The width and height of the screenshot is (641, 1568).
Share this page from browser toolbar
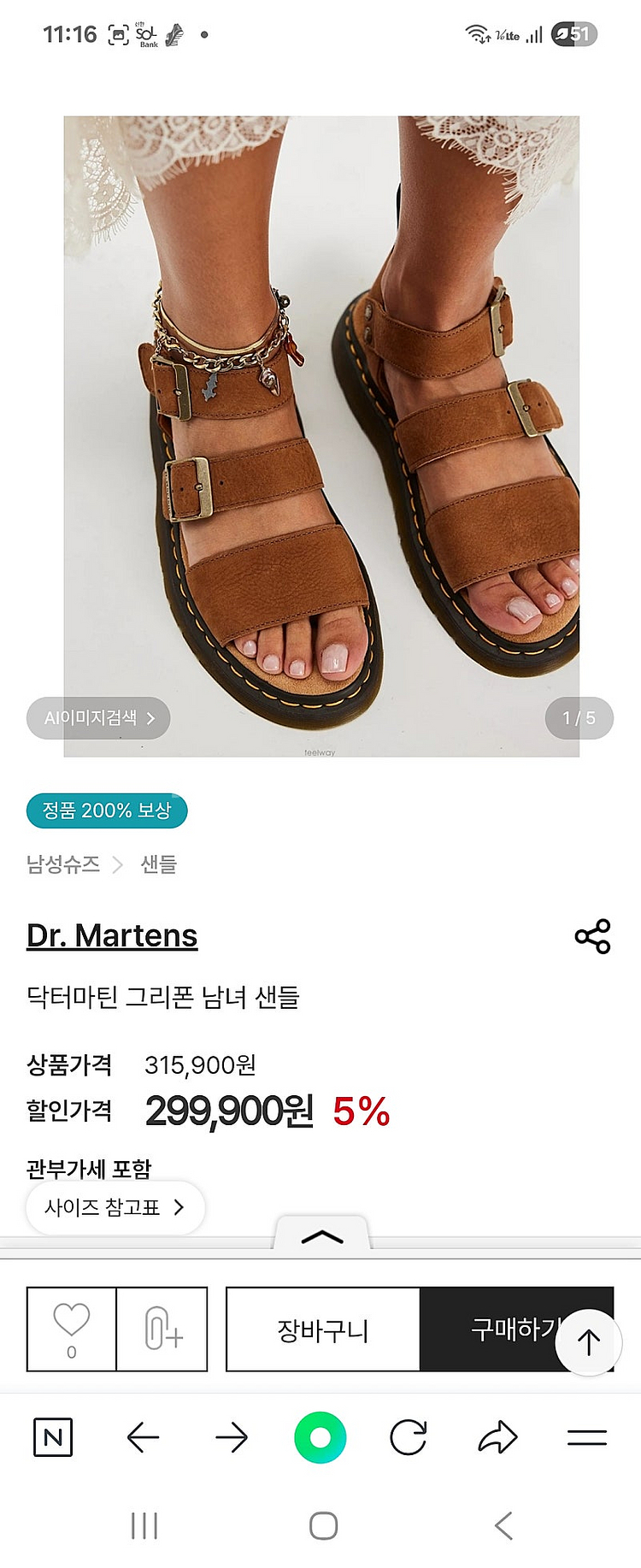[x=498, y=1437]
